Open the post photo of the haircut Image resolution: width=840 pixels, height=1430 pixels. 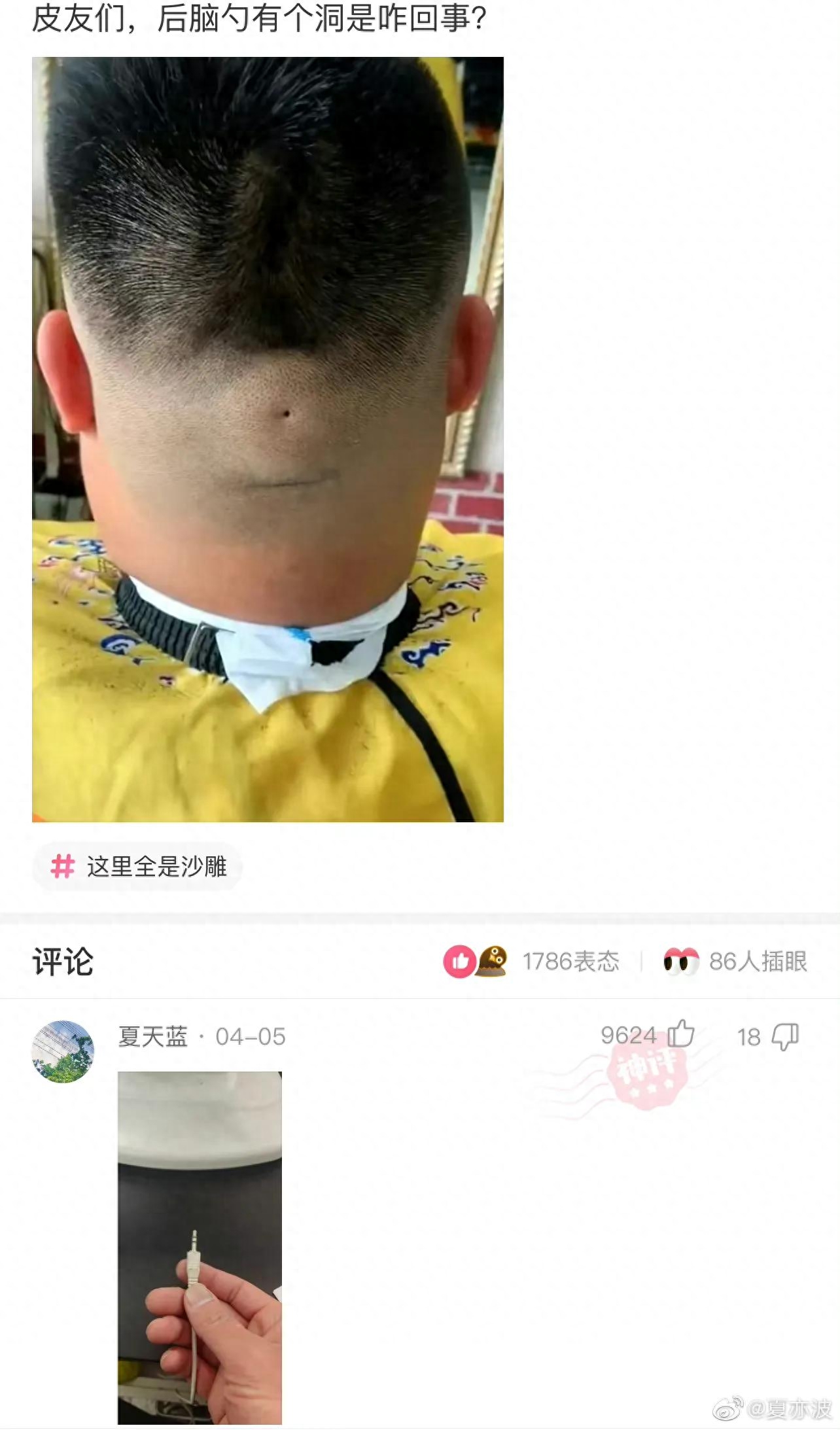[268, 439]
